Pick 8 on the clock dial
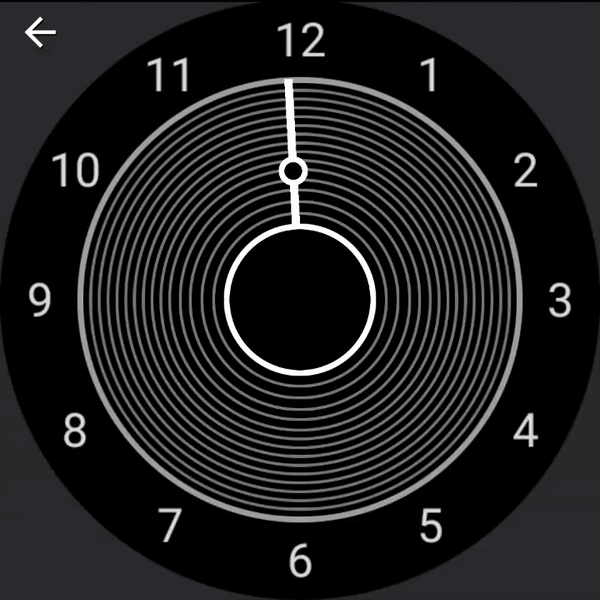 (75, 432)
